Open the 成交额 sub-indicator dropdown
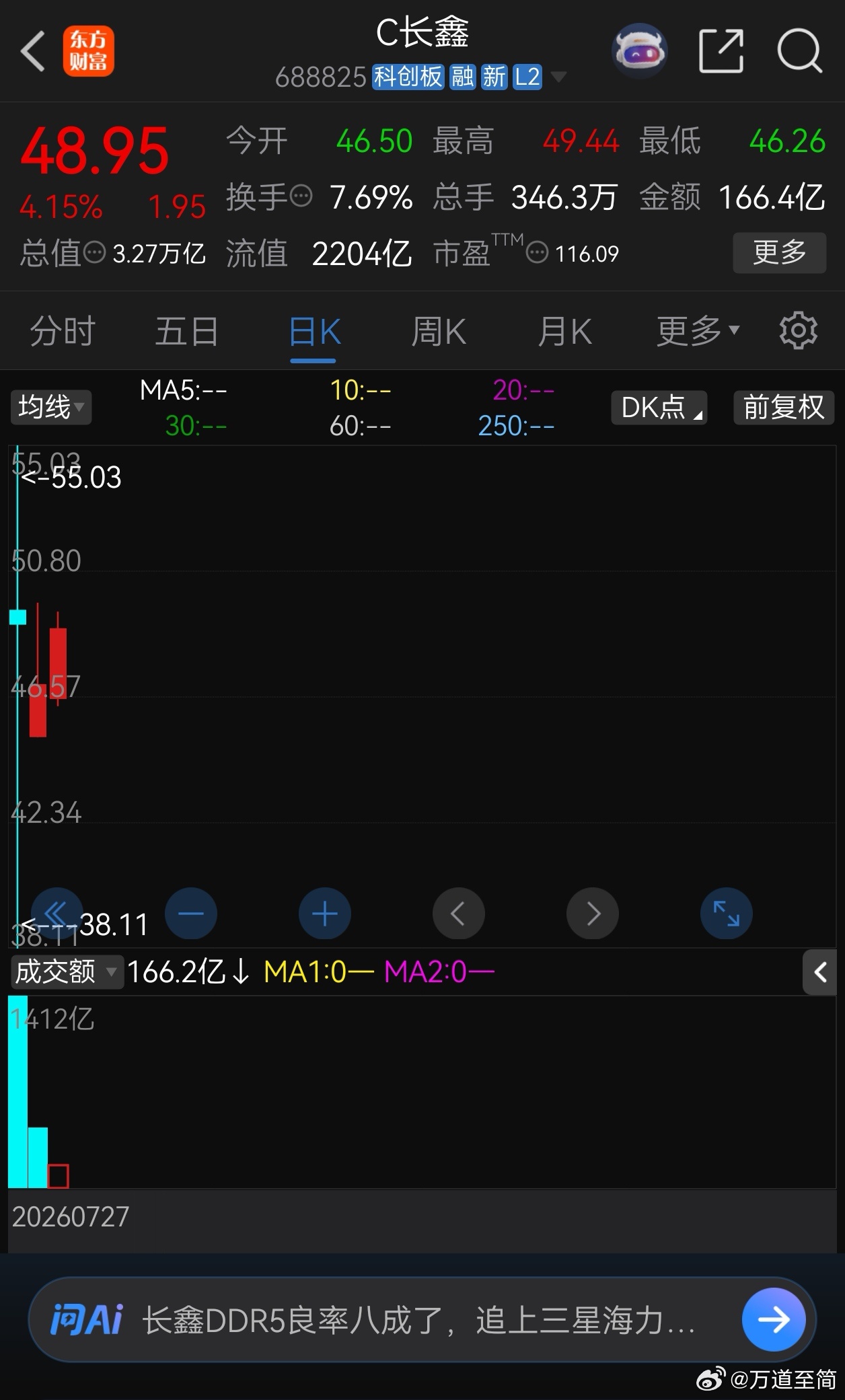 tap(67, 972)
